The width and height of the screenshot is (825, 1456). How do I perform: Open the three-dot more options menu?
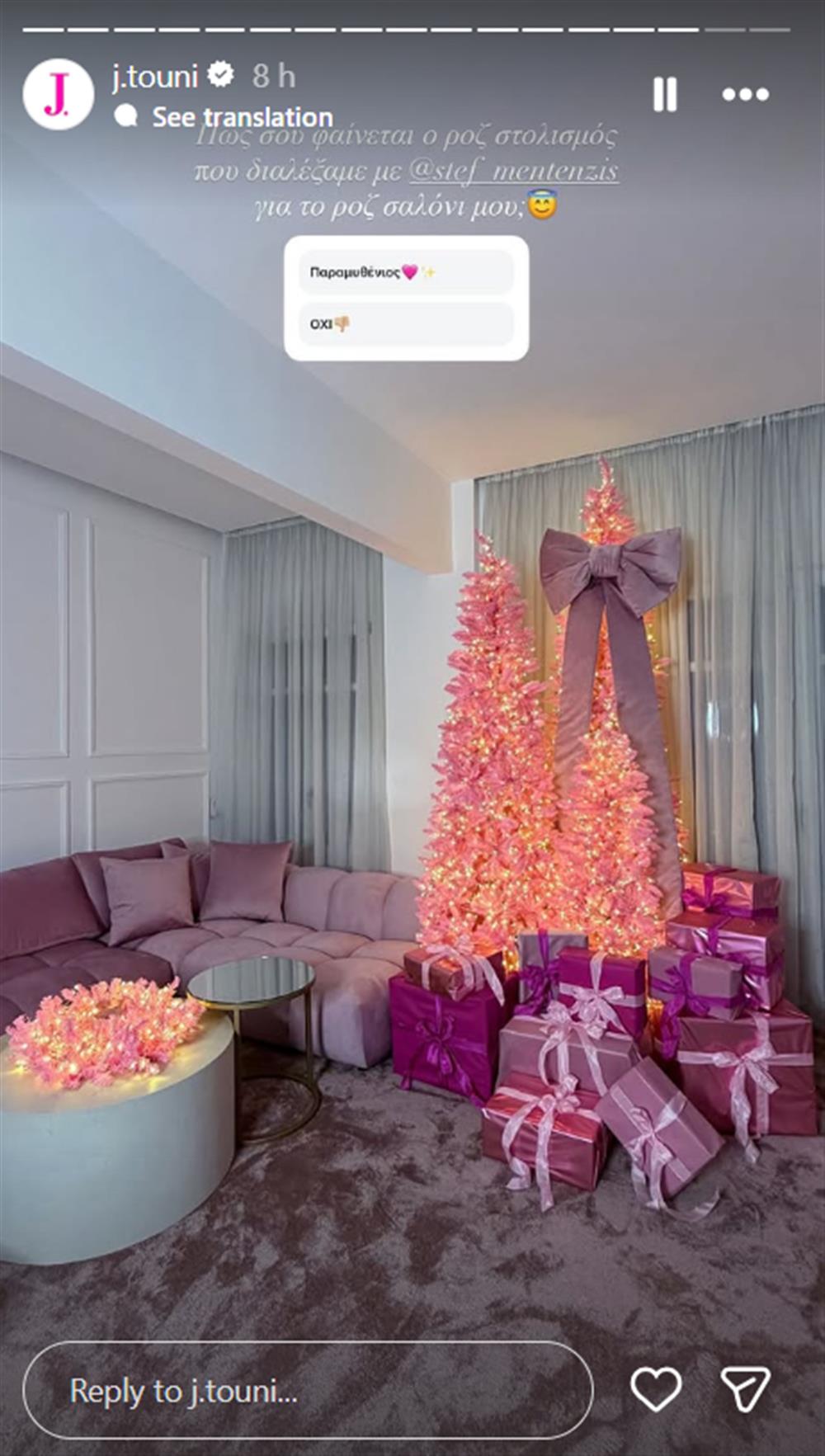pos(745,95)
